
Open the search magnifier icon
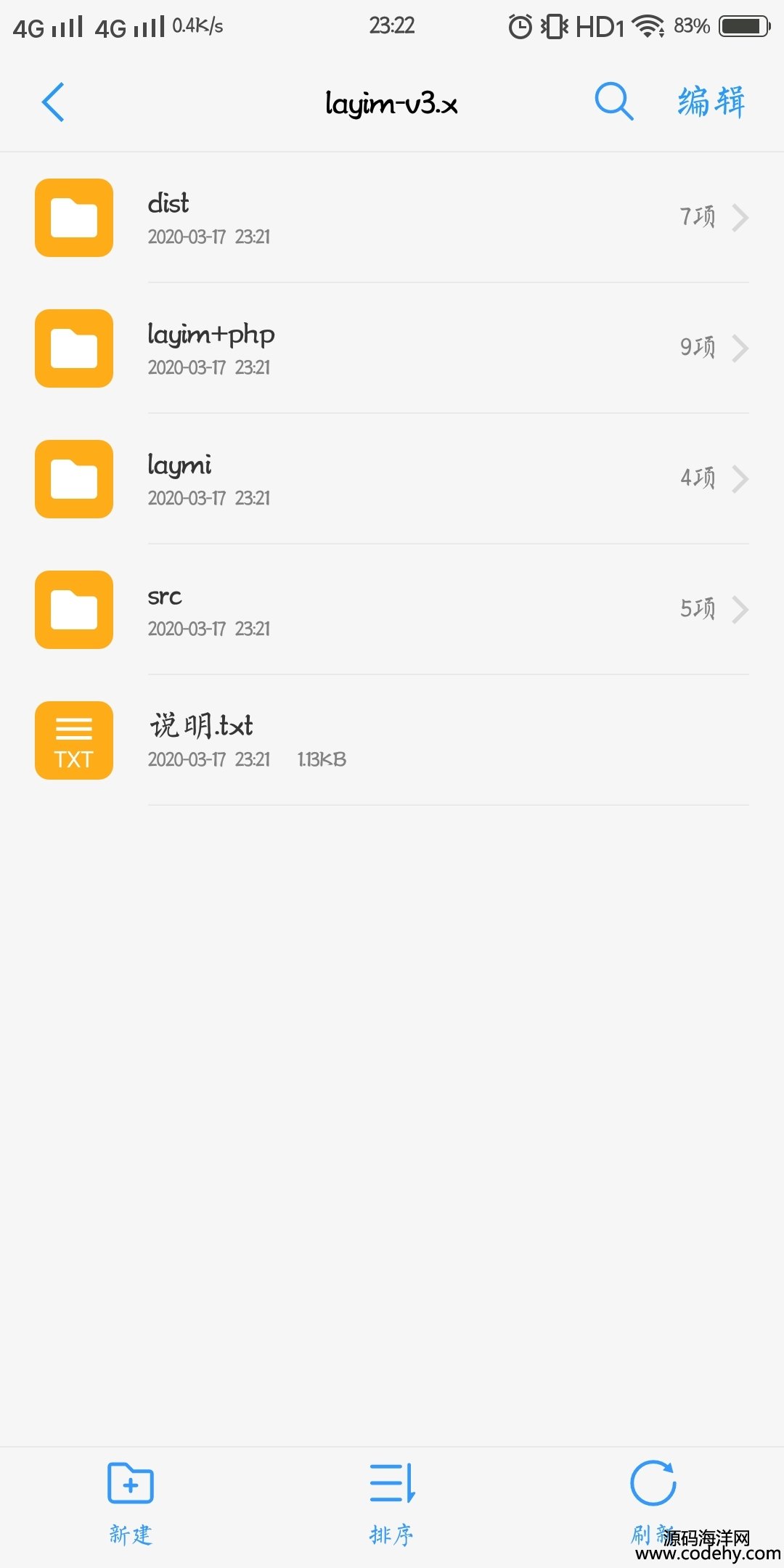click(614, 102)
